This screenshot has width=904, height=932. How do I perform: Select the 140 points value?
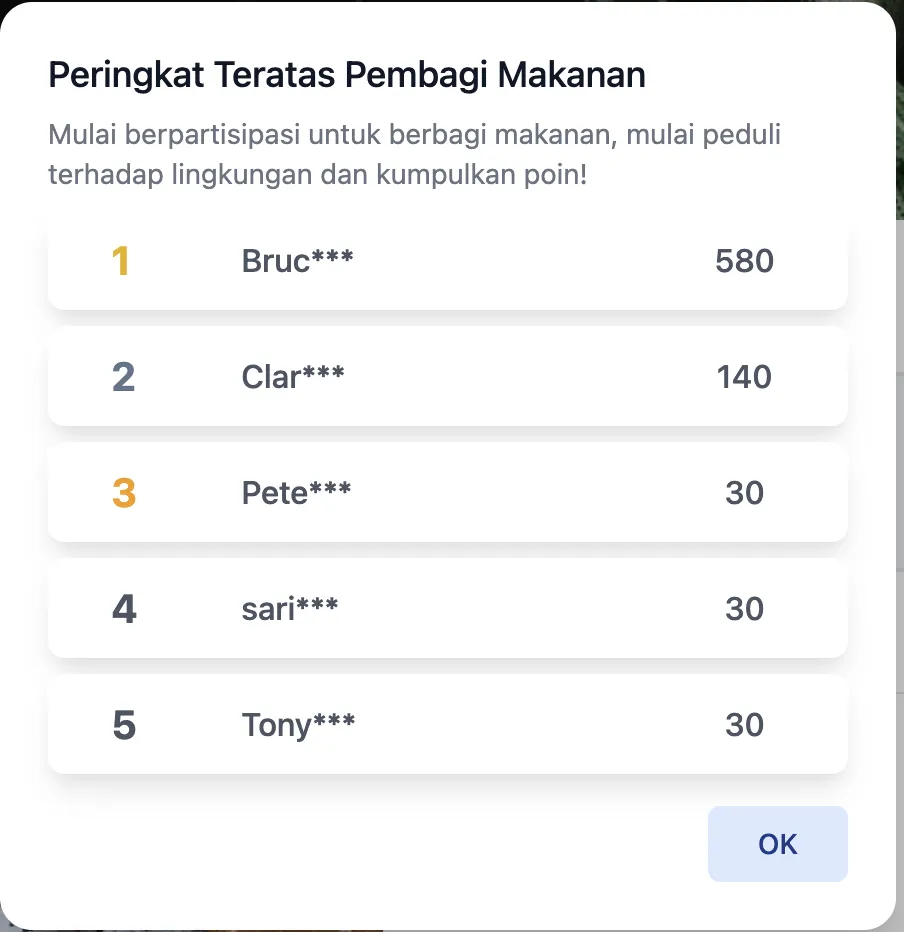click(x=743, y=377)
